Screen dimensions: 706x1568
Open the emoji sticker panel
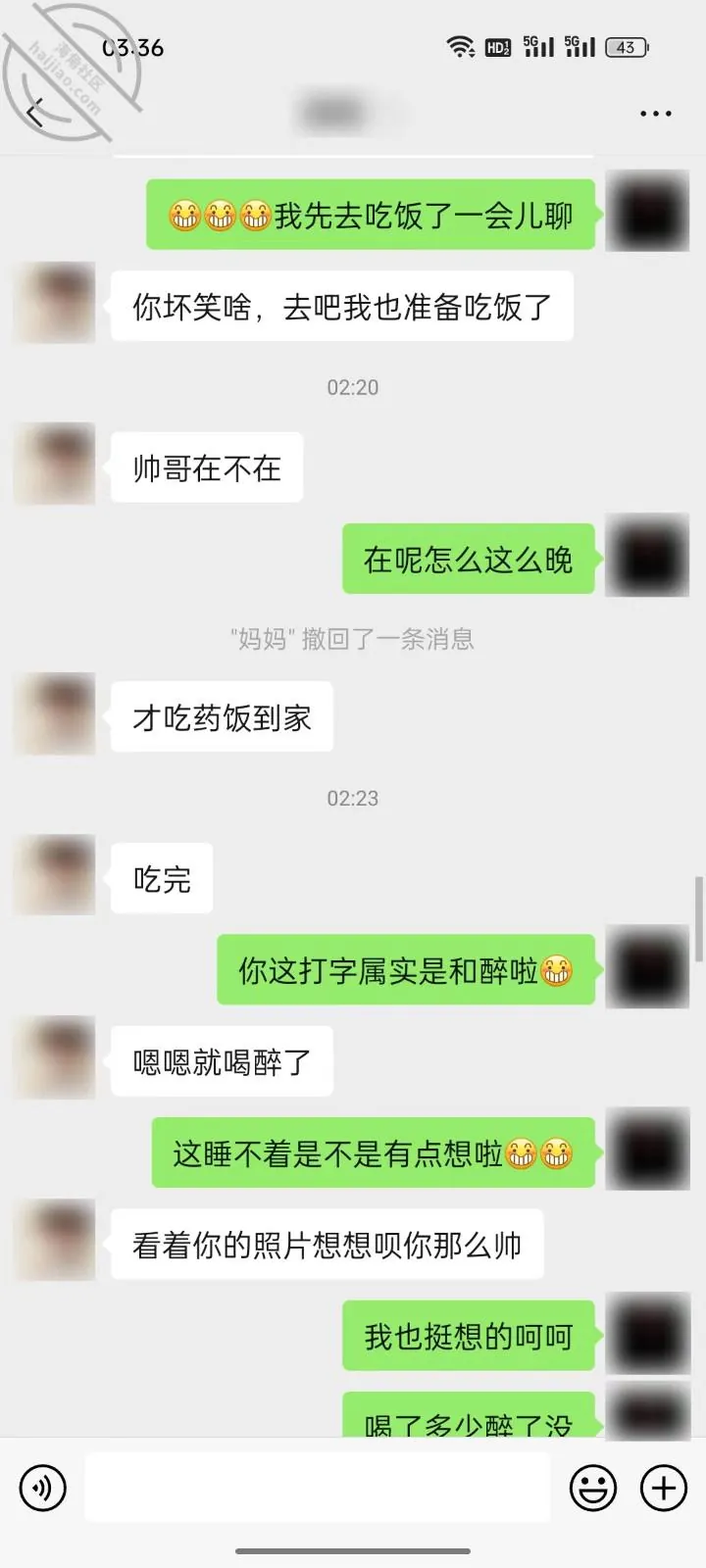click(x=593, y=1489)
